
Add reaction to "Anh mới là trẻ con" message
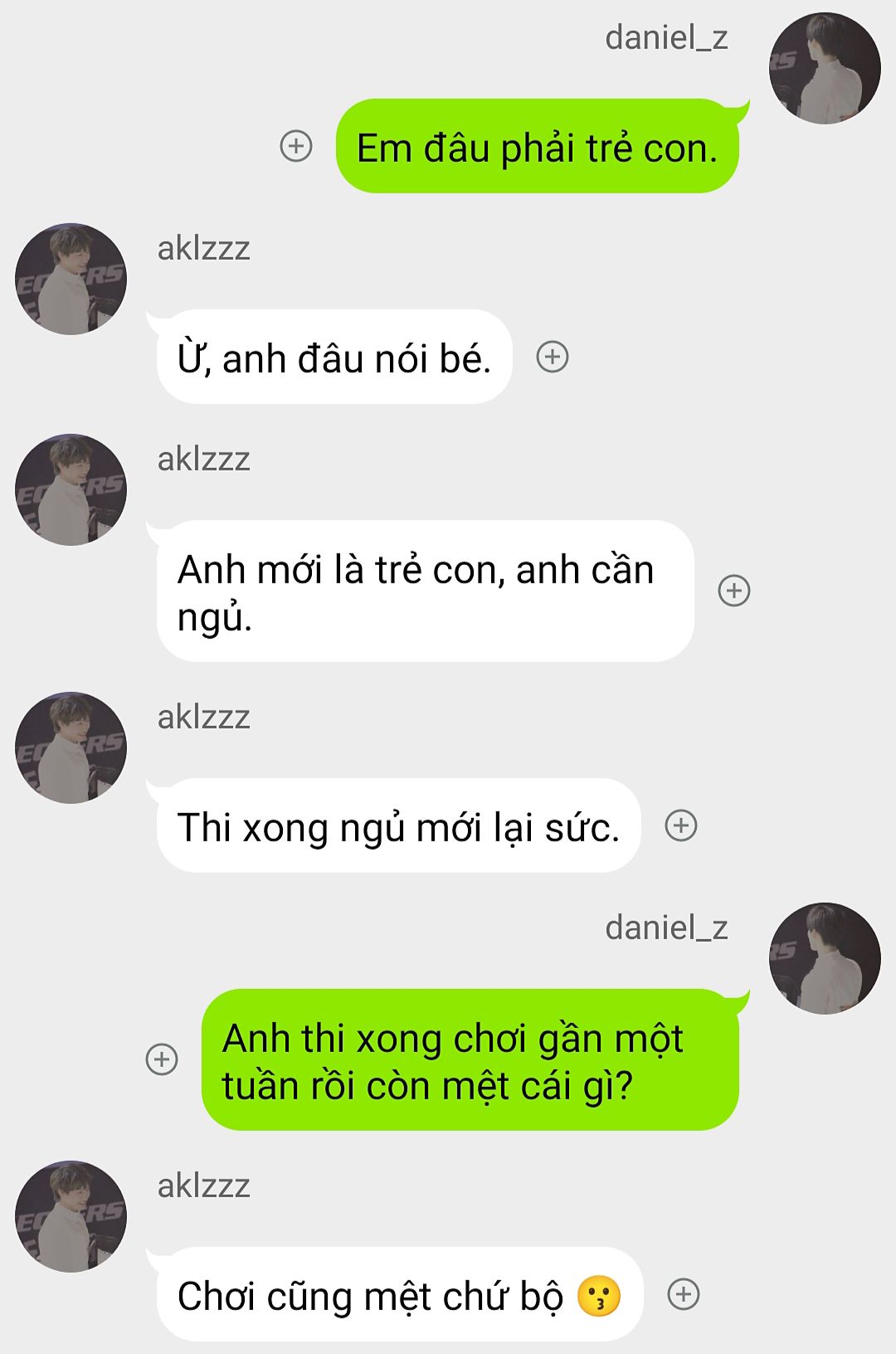pyautogui.click(x=734, y=591)
